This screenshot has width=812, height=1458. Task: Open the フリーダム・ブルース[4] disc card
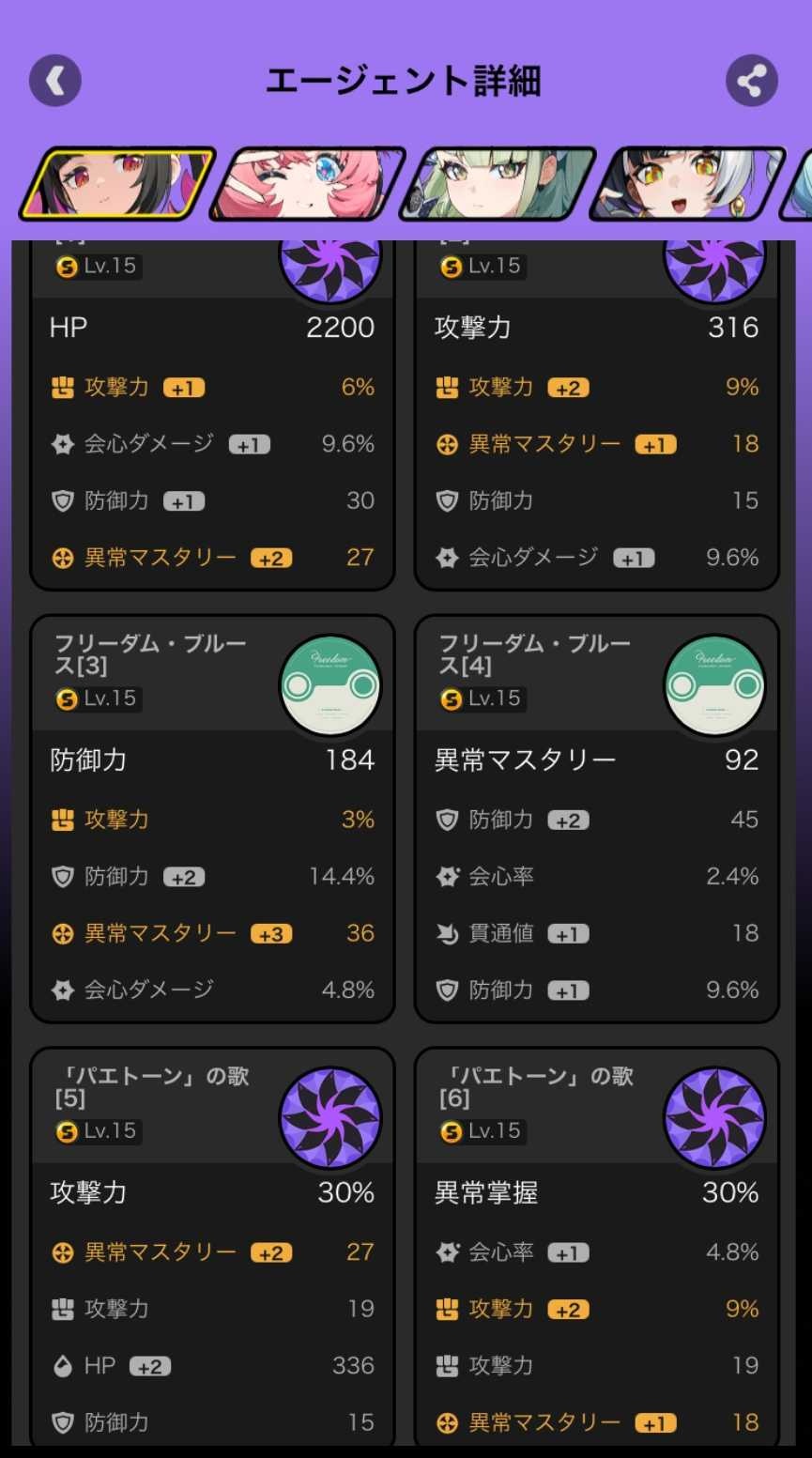click(x=596, y=817)
